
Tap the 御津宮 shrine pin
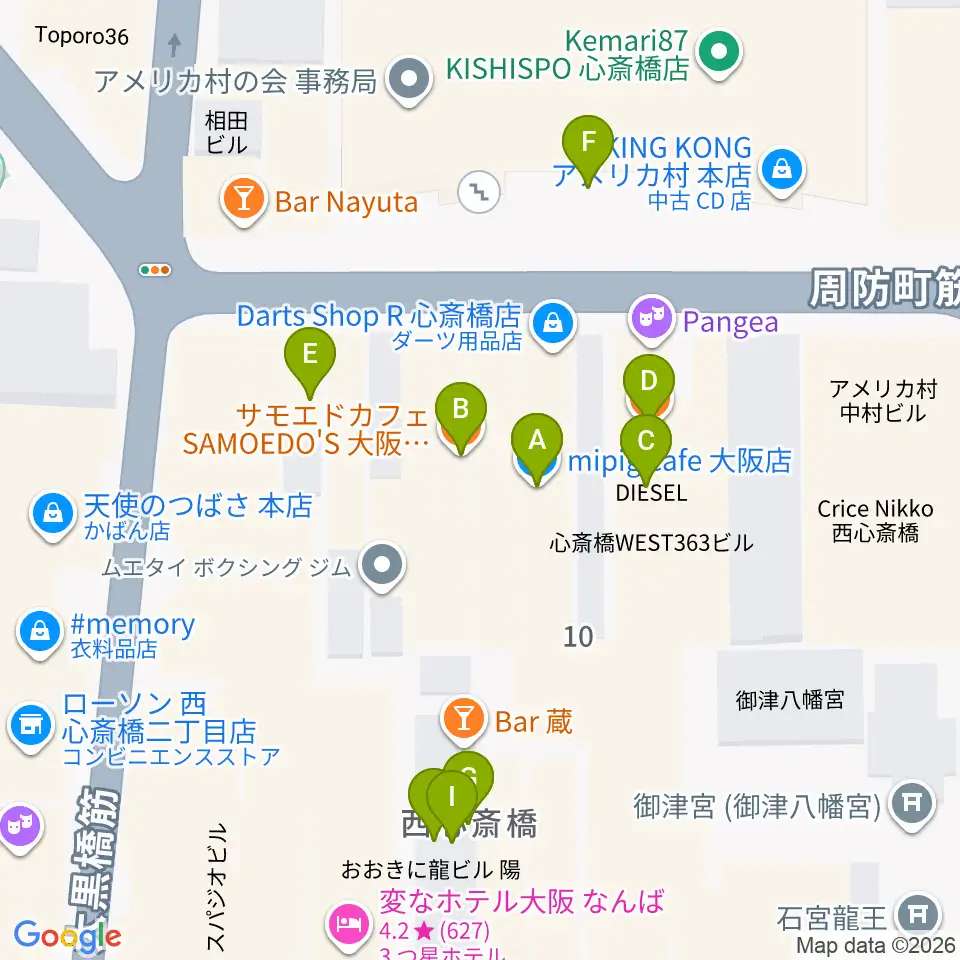[912, 805]
